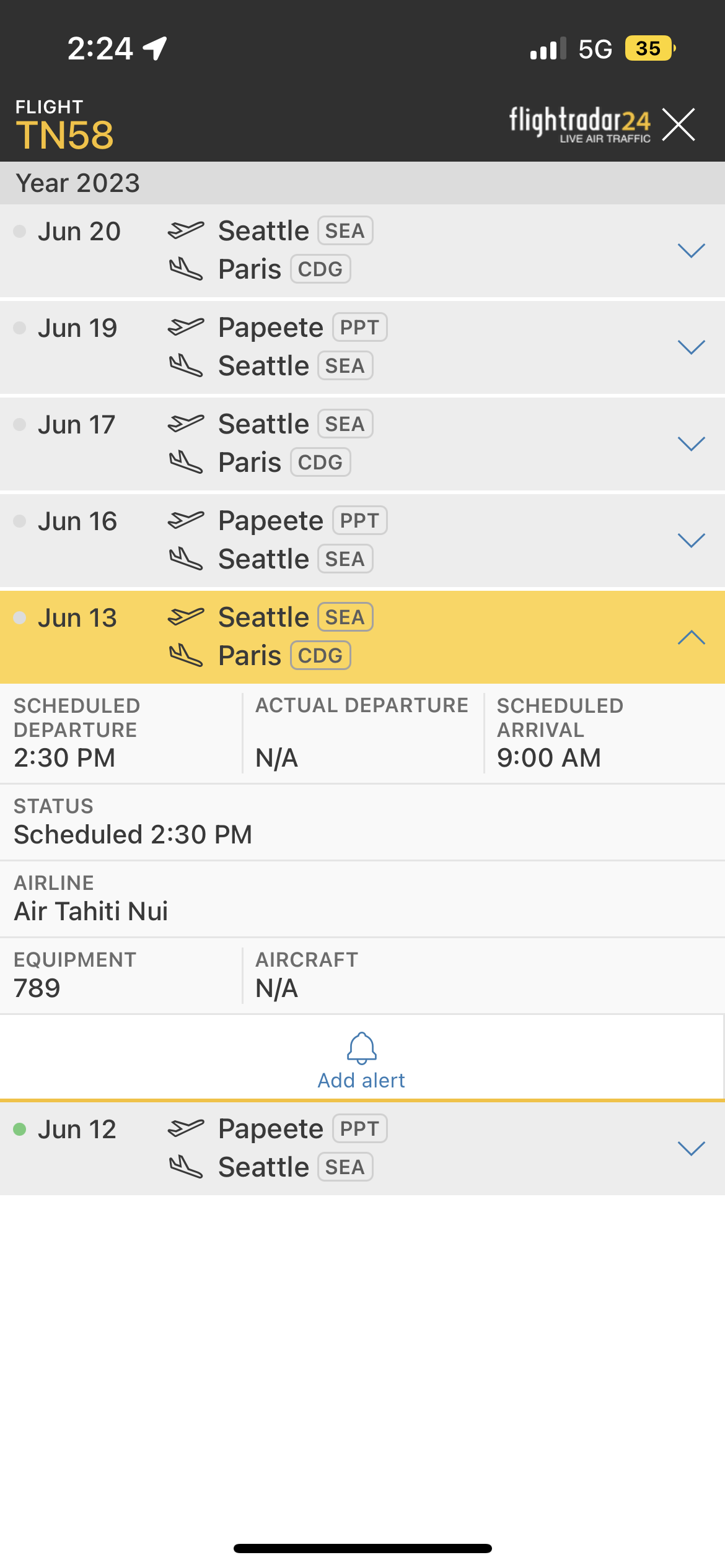Image resolution: width=725 pixels, height=1568 pixels.
Task: Expand the Jun 19 Papeete to Seattle flight
Action: (x=691, y=347)
